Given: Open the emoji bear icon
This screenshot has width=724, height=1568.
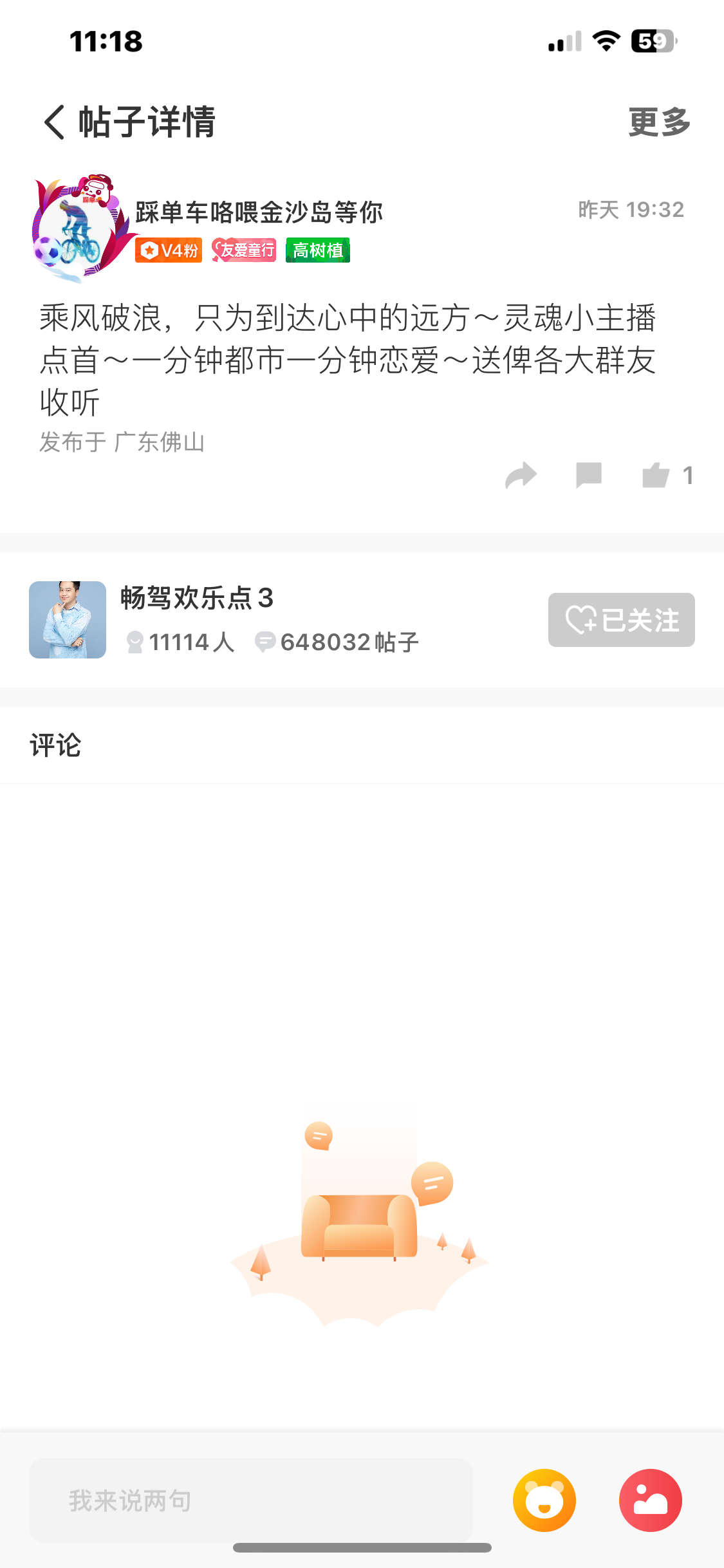Looking at the screenshot, I should click(544, 1500).
